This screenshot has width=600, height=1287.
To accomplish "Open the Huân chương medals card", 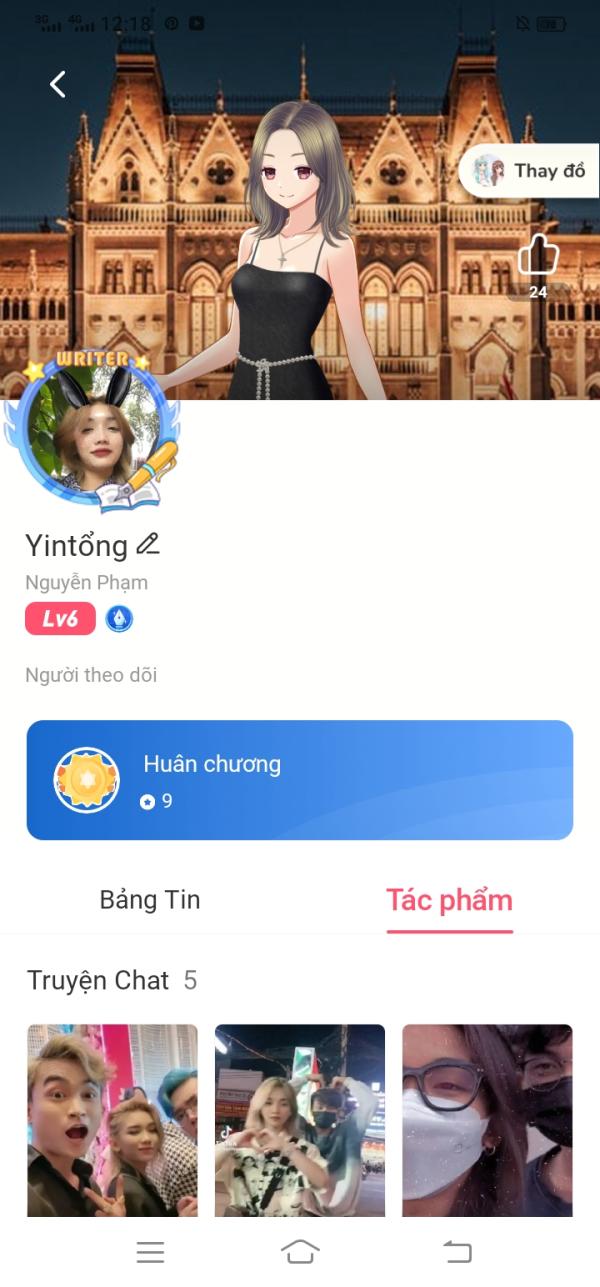I will (x=300, y=780).
